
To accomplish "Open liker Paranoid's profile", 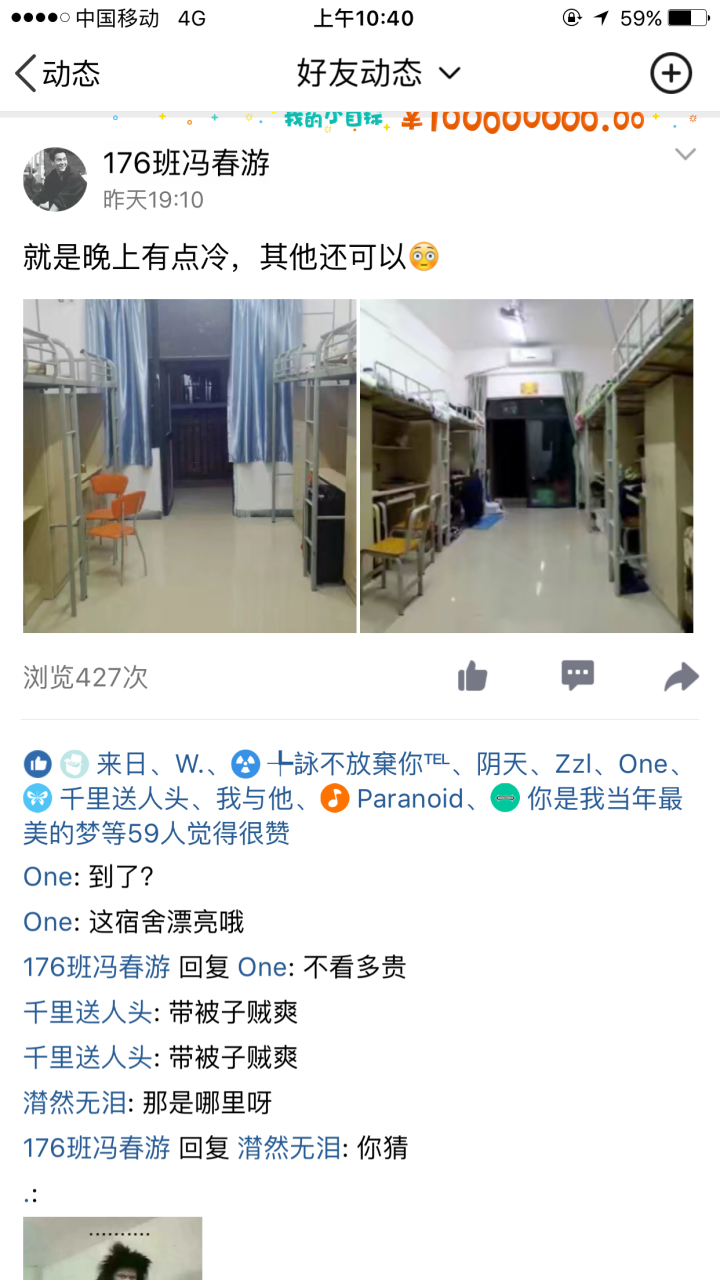I will click(410, 799).
